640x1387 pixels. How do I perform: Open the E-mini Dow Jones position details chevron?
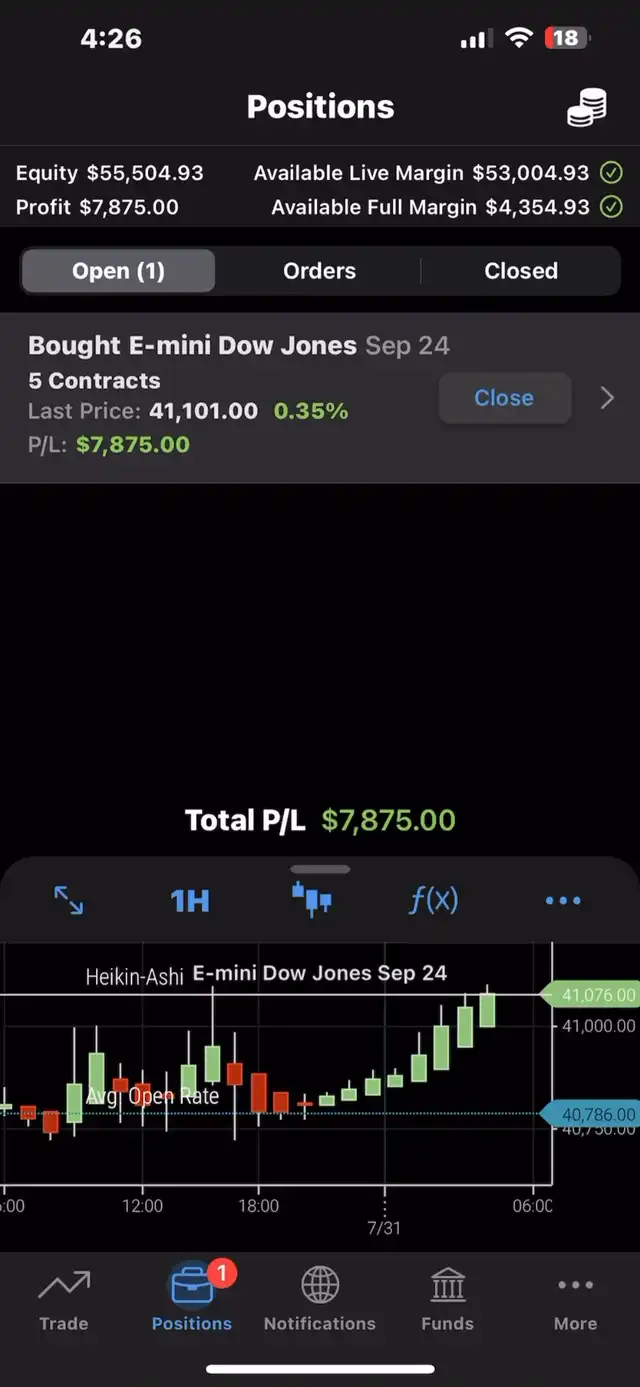(607, 398)
